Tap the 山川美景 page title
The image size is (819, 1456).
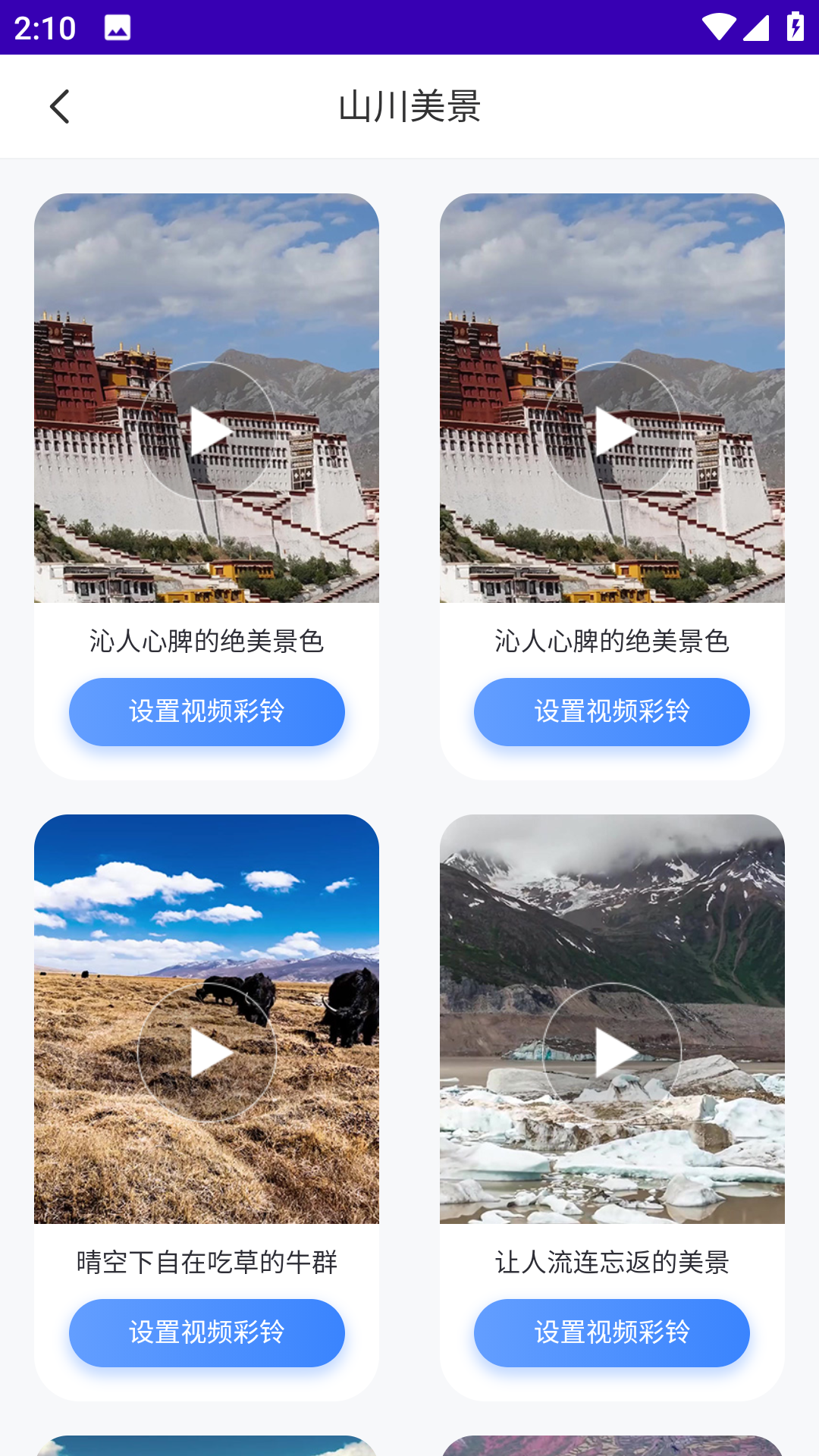[x=409, y=106]
